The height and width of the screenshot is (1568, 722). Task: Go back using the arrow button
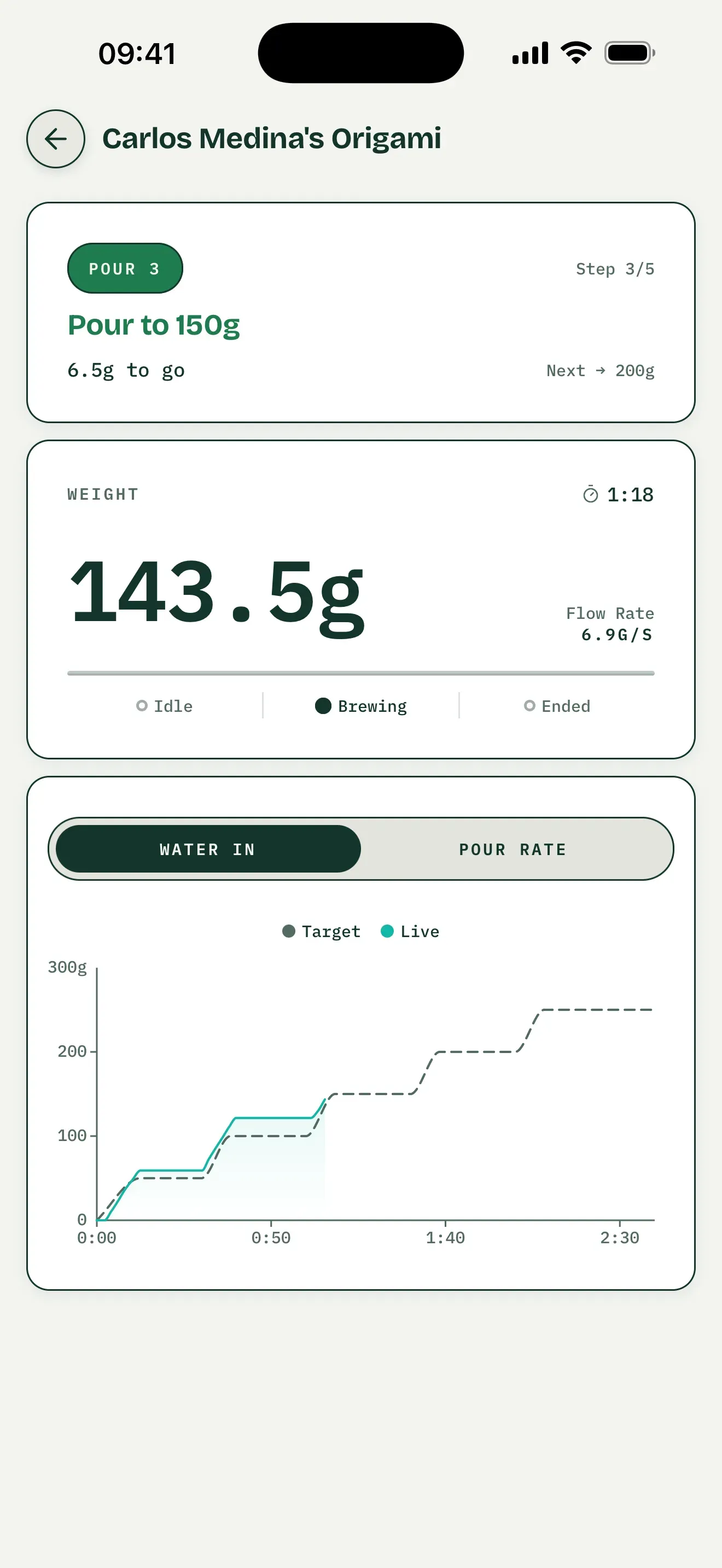[55, 139]
